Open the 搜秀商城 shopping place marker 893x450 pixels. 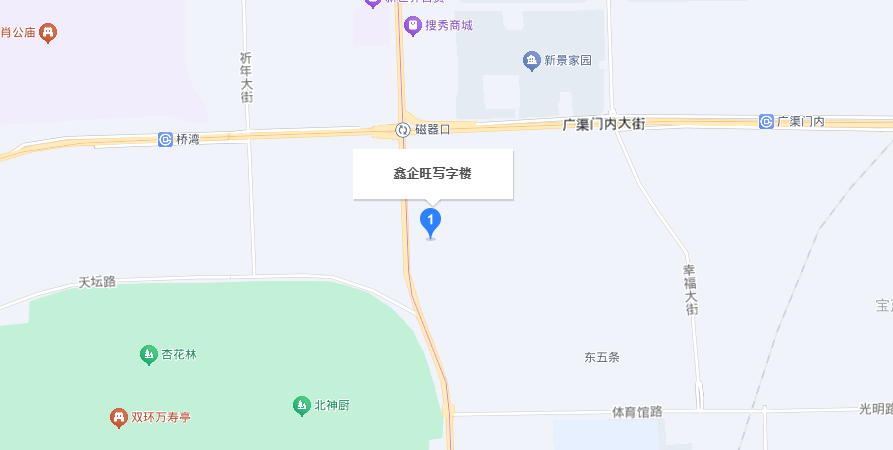(x=412, y=25)
